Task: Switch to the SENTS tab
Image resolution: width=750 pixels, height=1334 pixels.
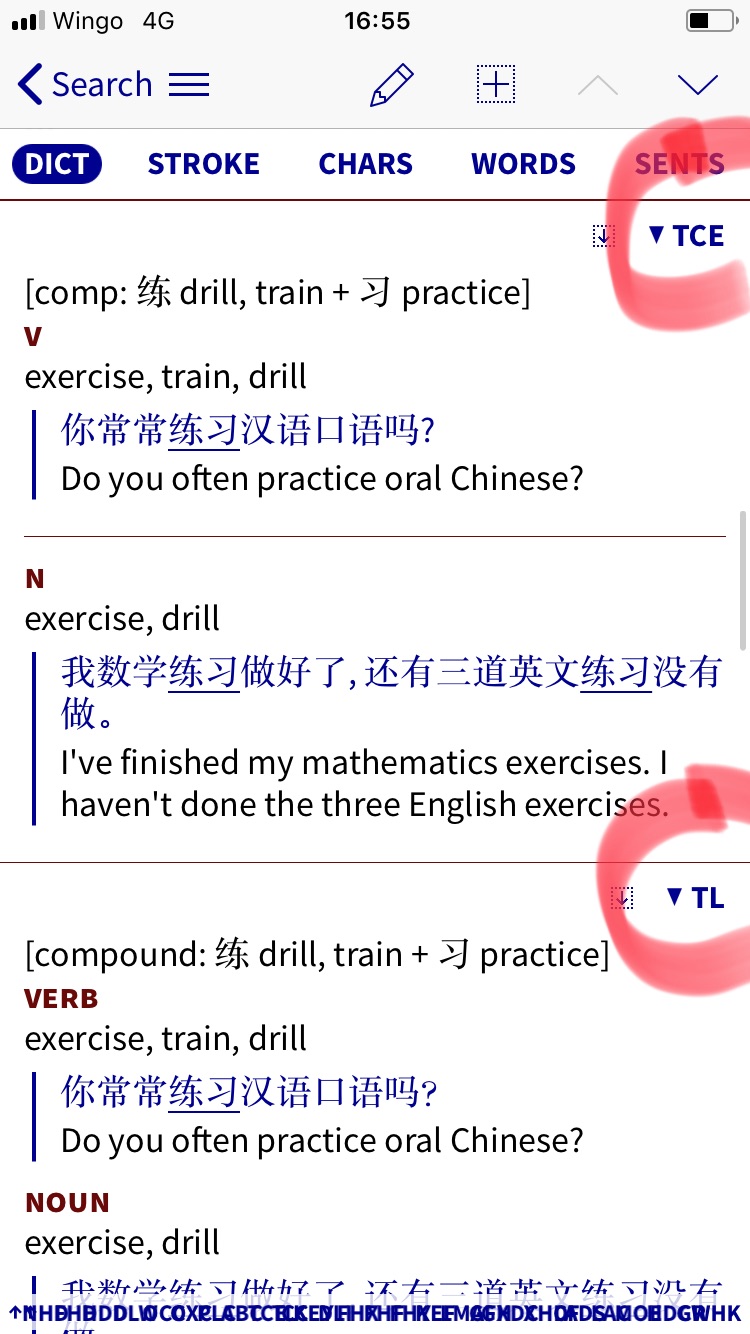Action: pos(680,164)
